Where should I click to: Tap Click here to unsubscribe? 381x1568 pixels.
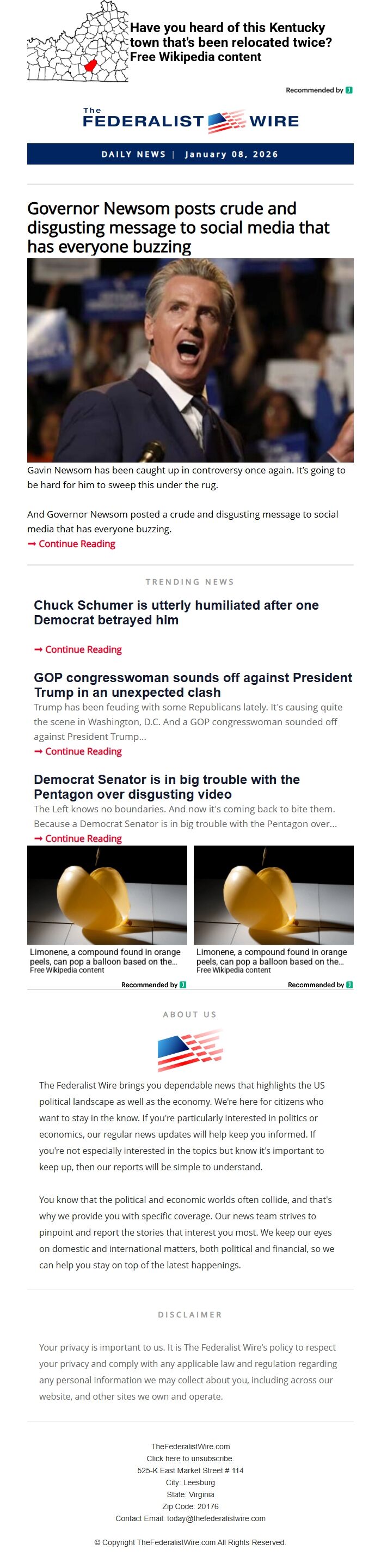pos(190,1458)
